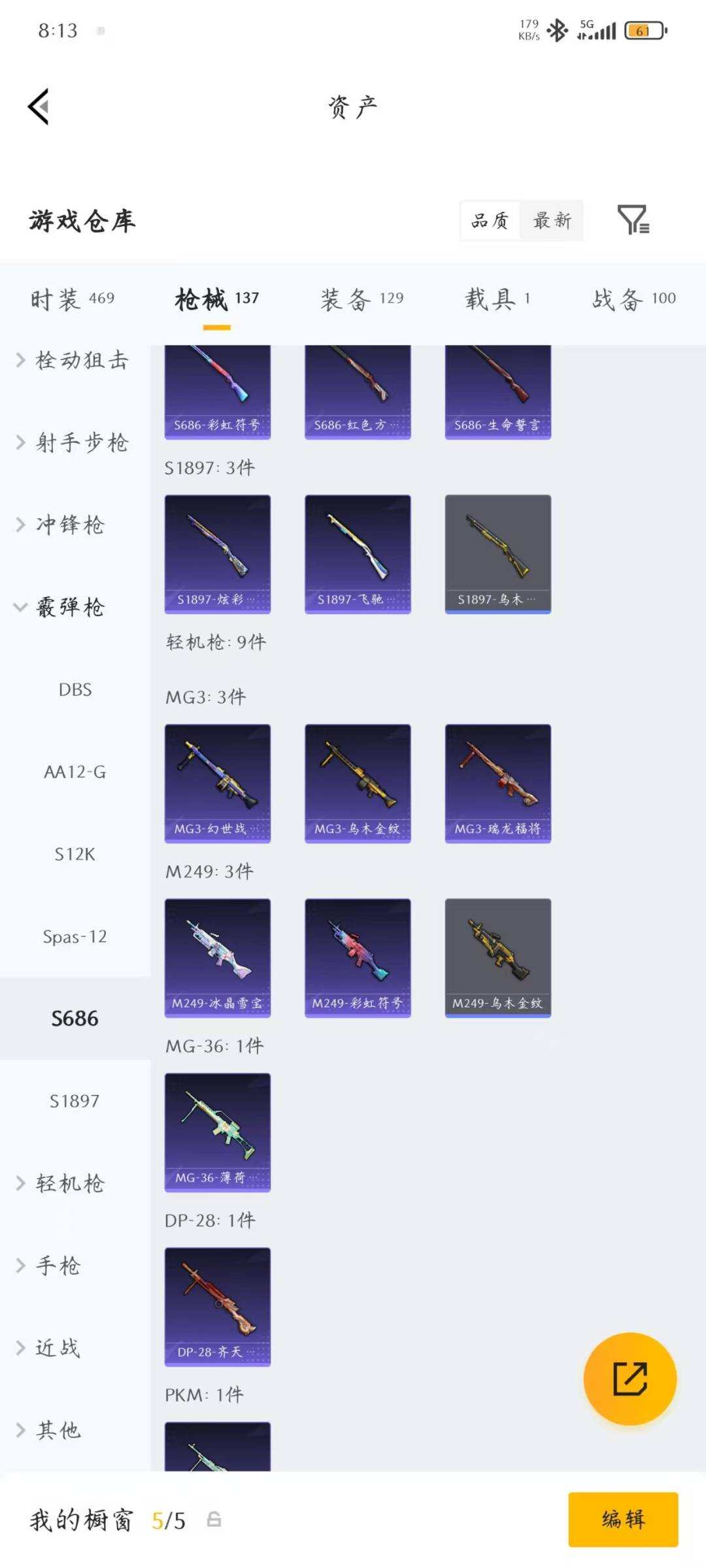Expand the 手枪 category

59,1266
